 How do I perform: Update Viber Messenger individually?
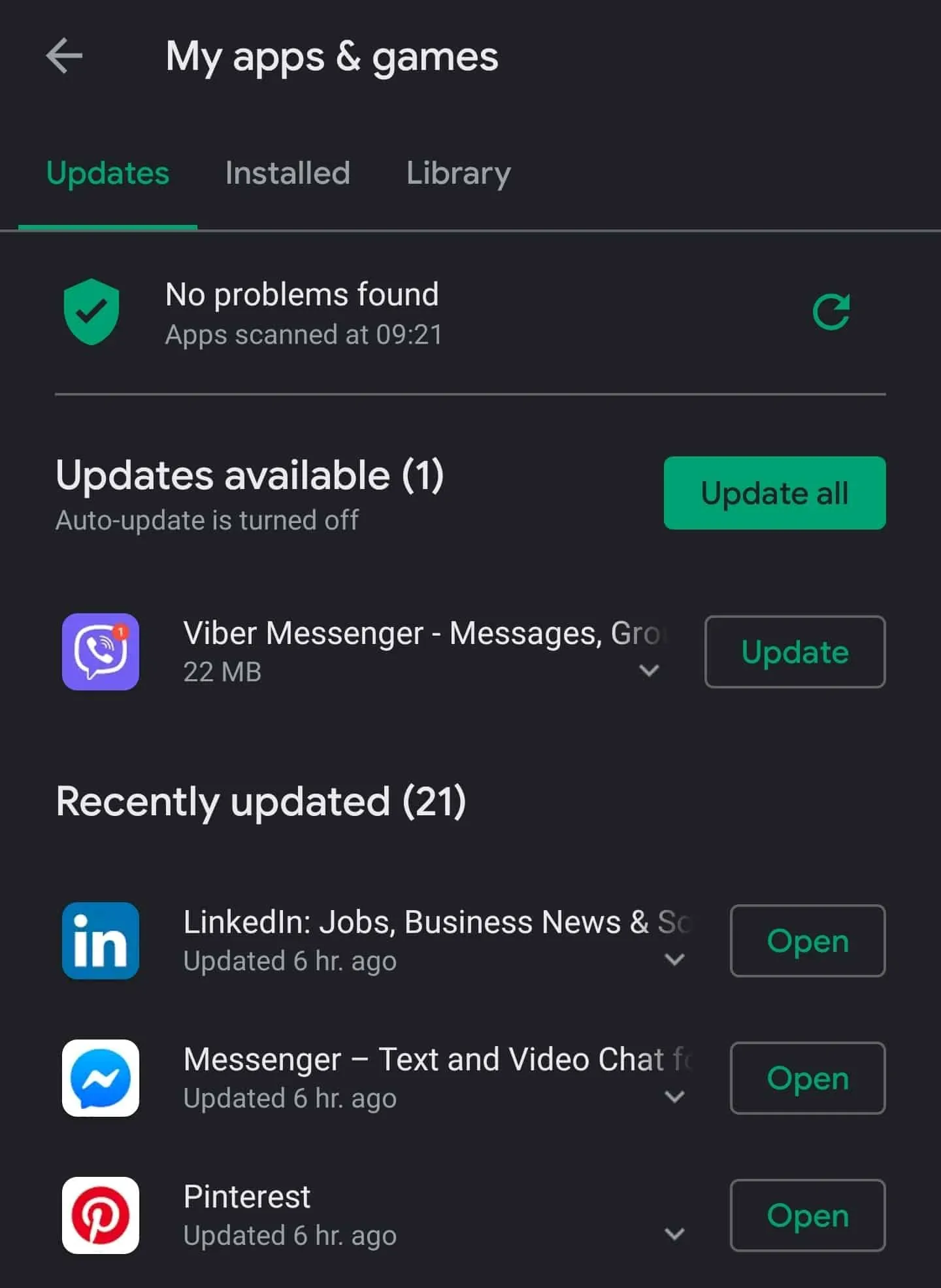(794, 651)
